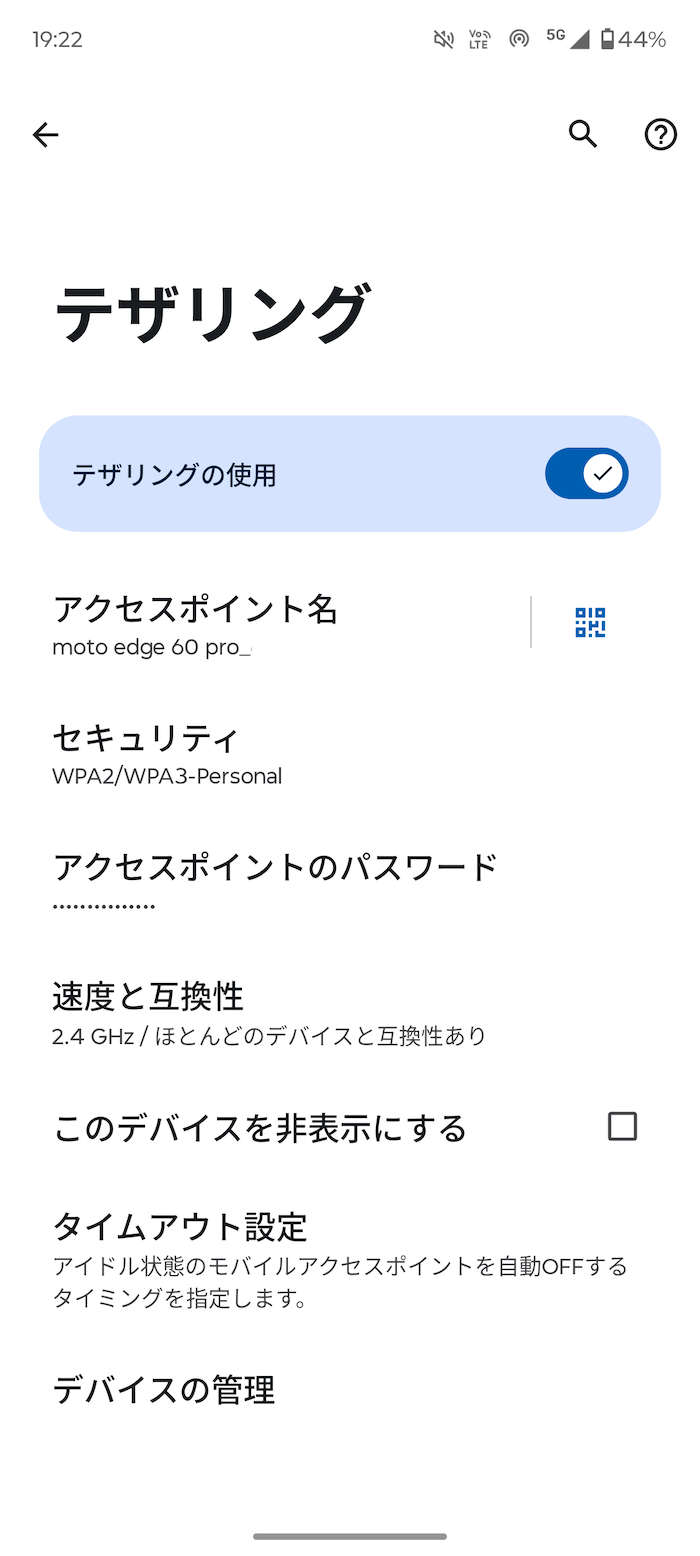Open settings search magnifier
The width and height of the screenshot is (700, 1556).
point(583,134)
